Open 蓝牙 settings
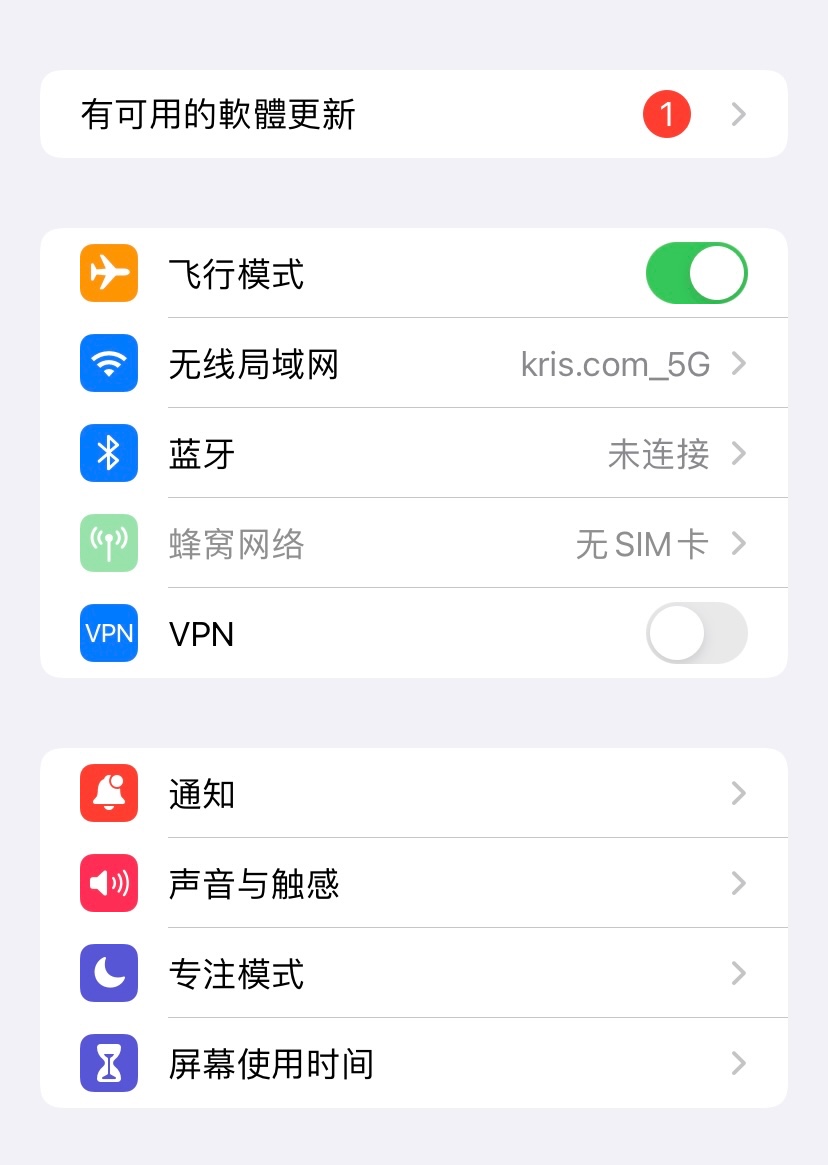This screenshot has width=828, height=1165. (413, 454)
